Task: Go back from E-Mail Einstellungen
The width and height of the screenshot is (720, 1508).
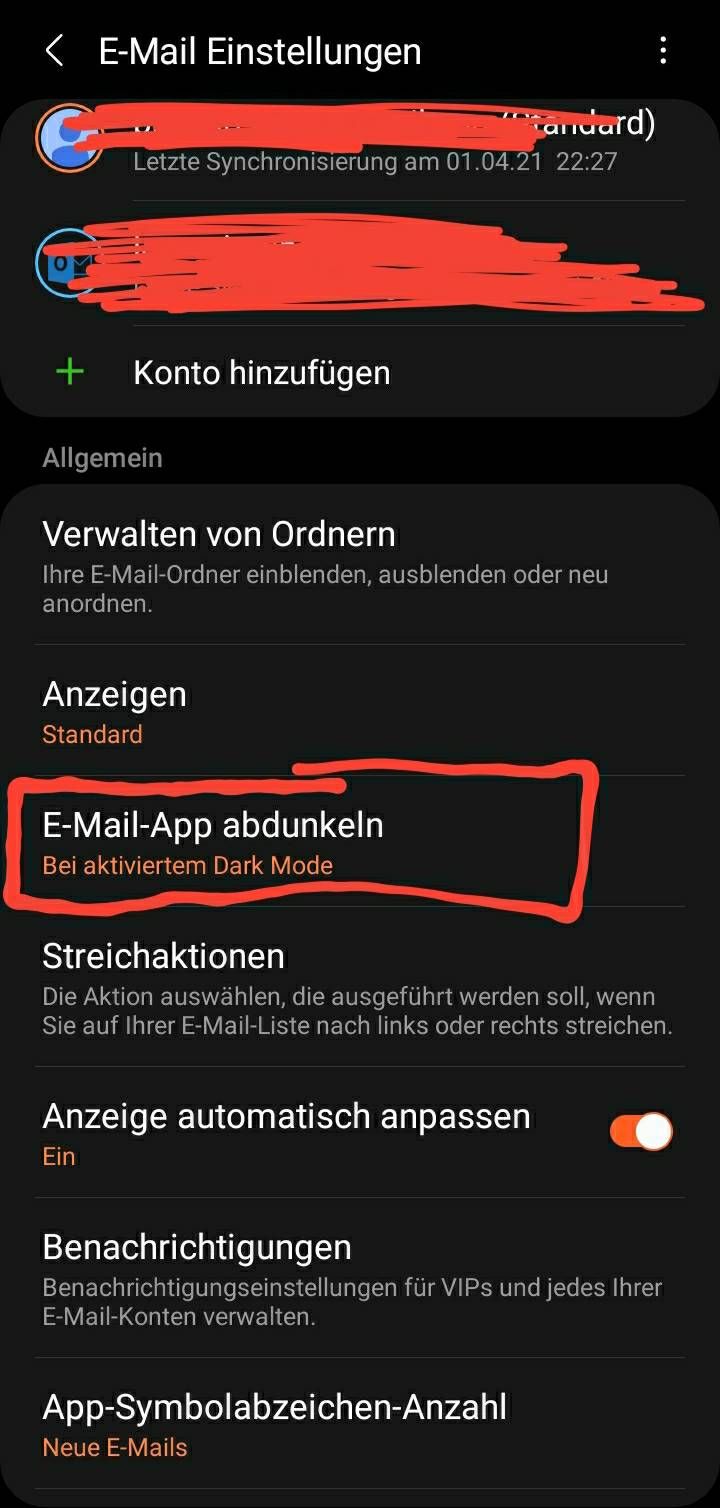Action: pyautogui.click(x=55, y=51)
